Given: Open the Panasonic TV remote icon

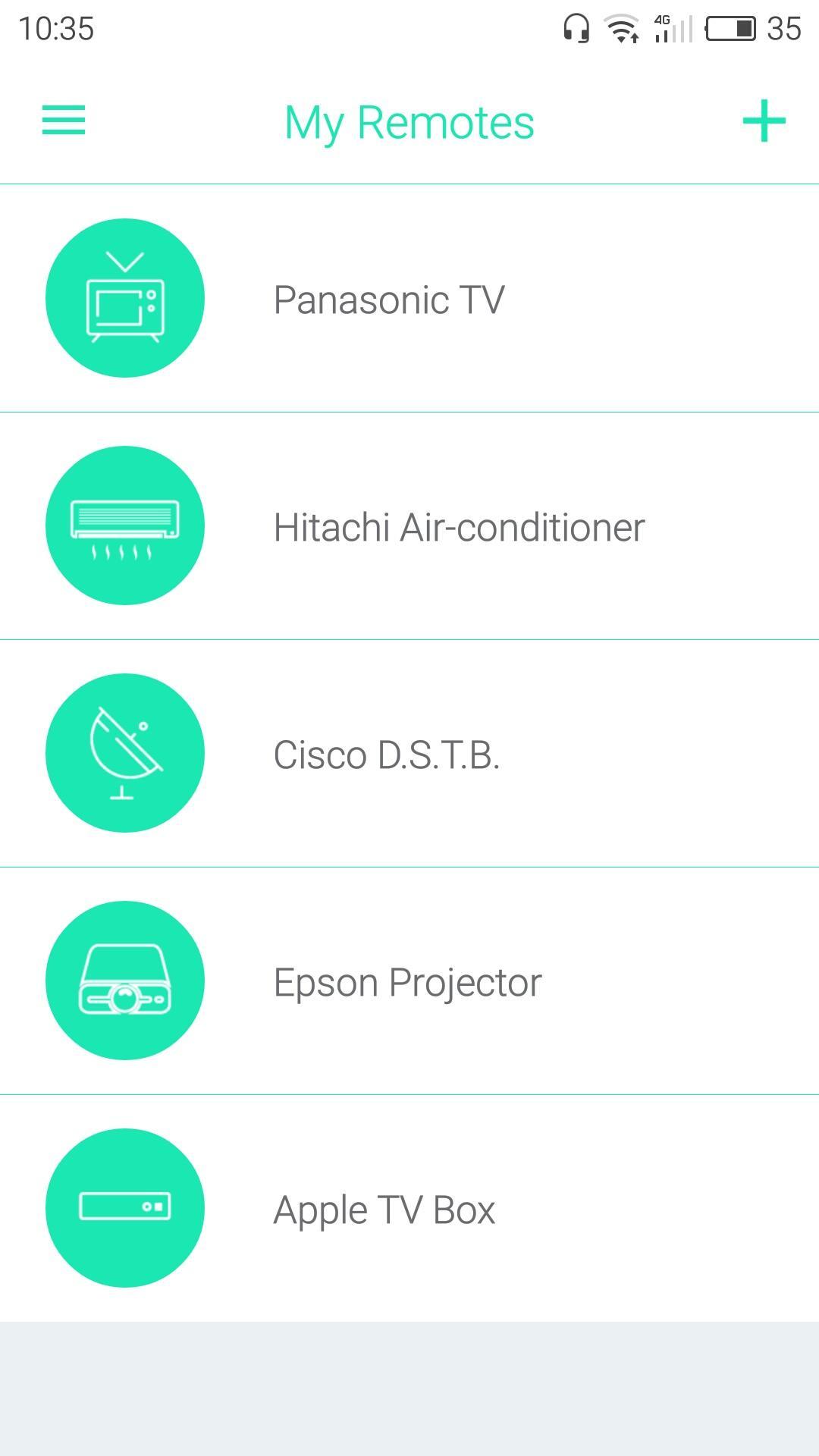Looking at the screenshot, I should pos(124,299).
